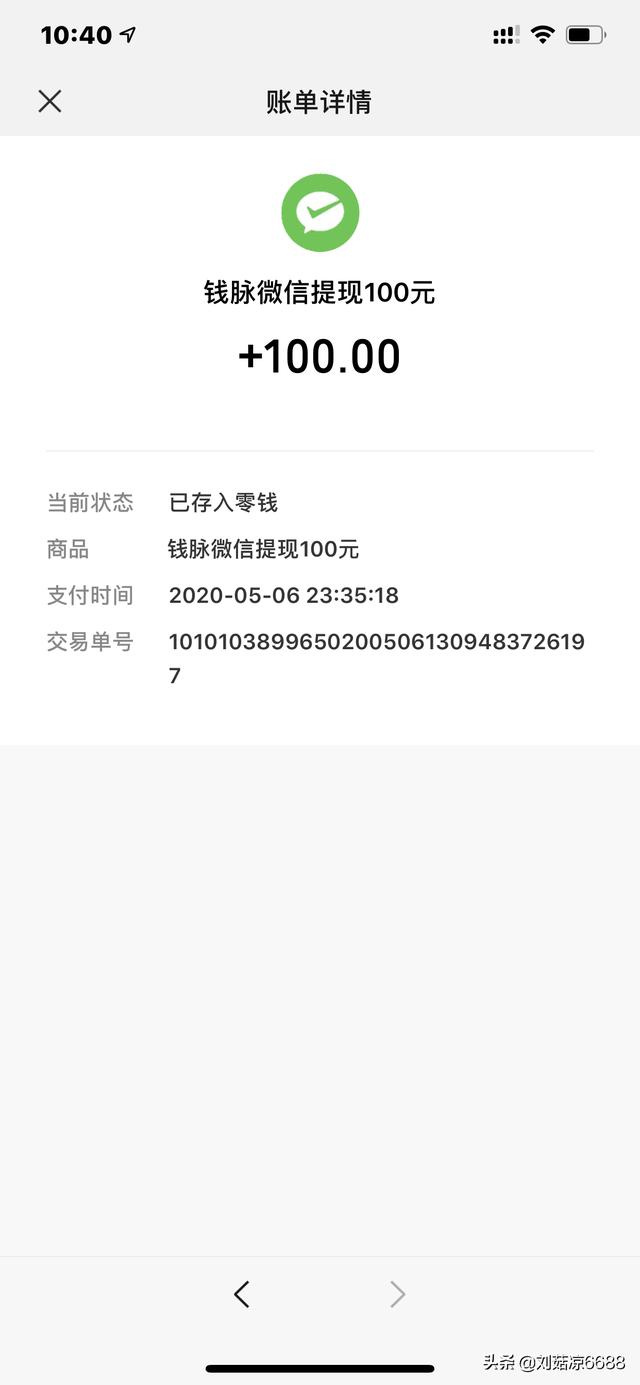Close the 账单详情 page
The image size is (640, 1385).
click(x=50, y=101)
